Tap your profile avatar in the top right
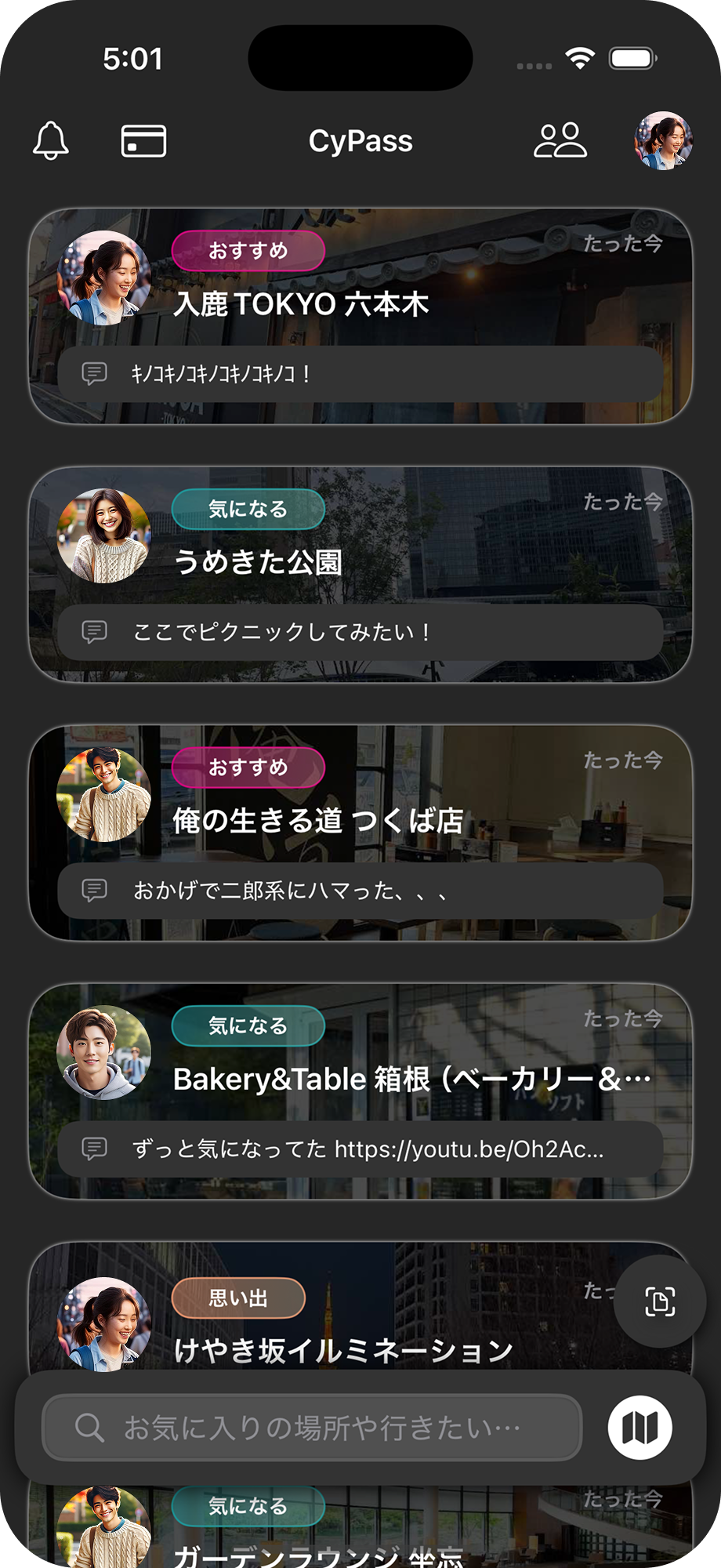The height and width of the screenshot is (1568, 721). point(664,141)
